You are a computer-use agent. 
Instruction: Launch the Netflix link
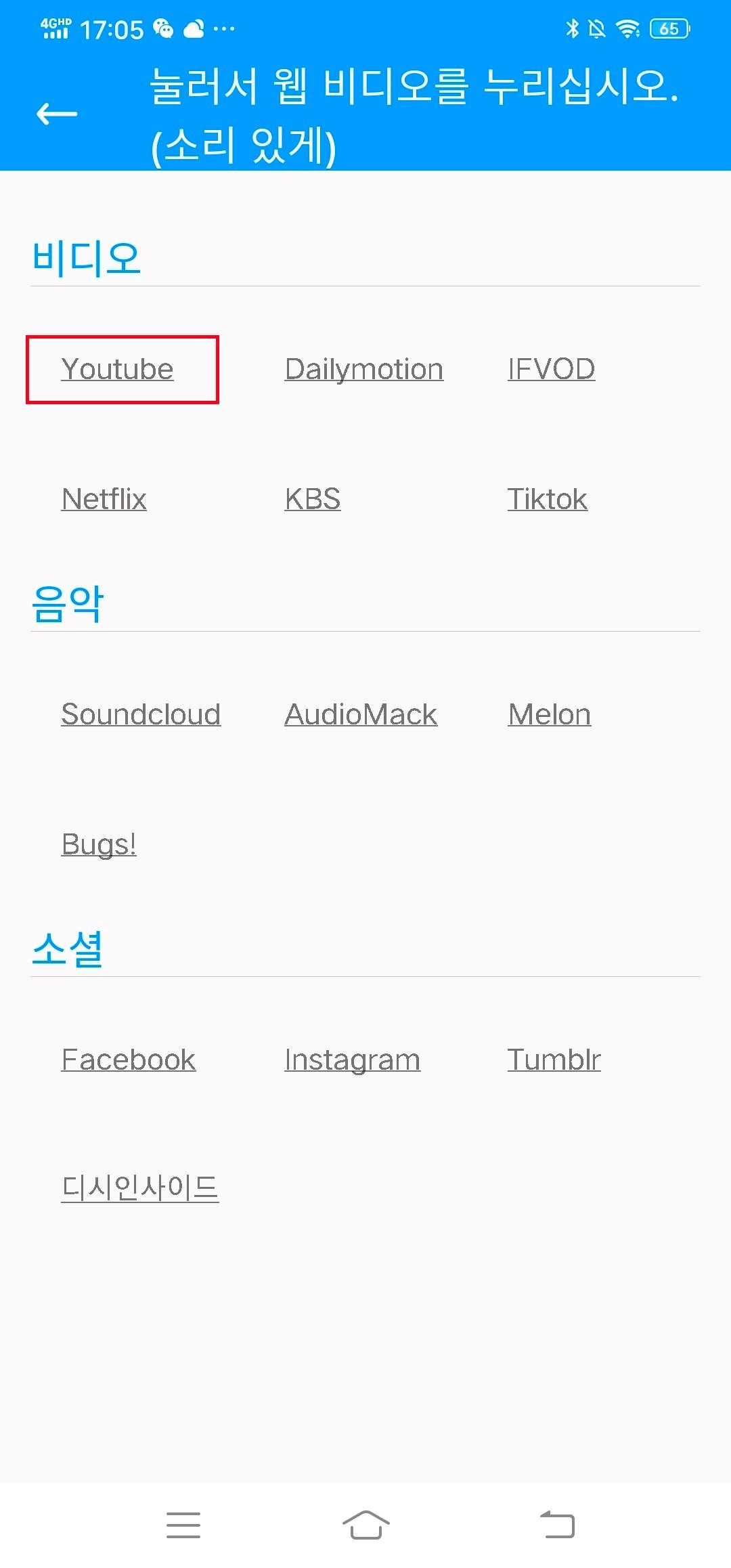pos(104,500)
